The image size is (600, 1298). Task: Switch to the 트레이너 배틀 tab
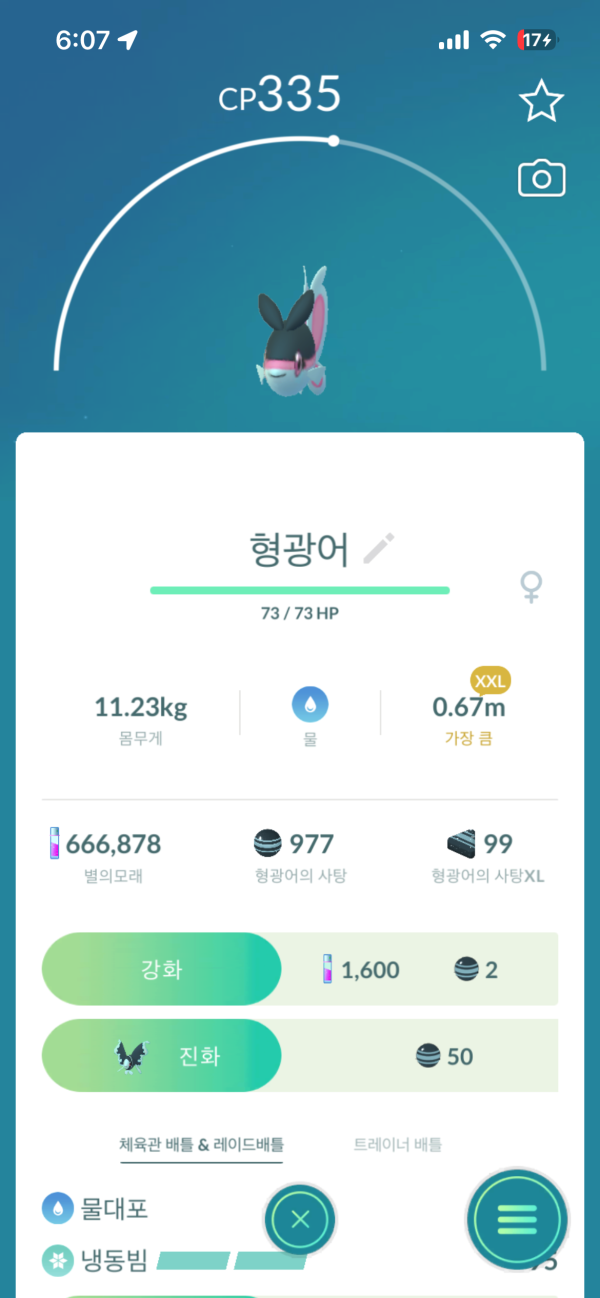click(397, 1144)
